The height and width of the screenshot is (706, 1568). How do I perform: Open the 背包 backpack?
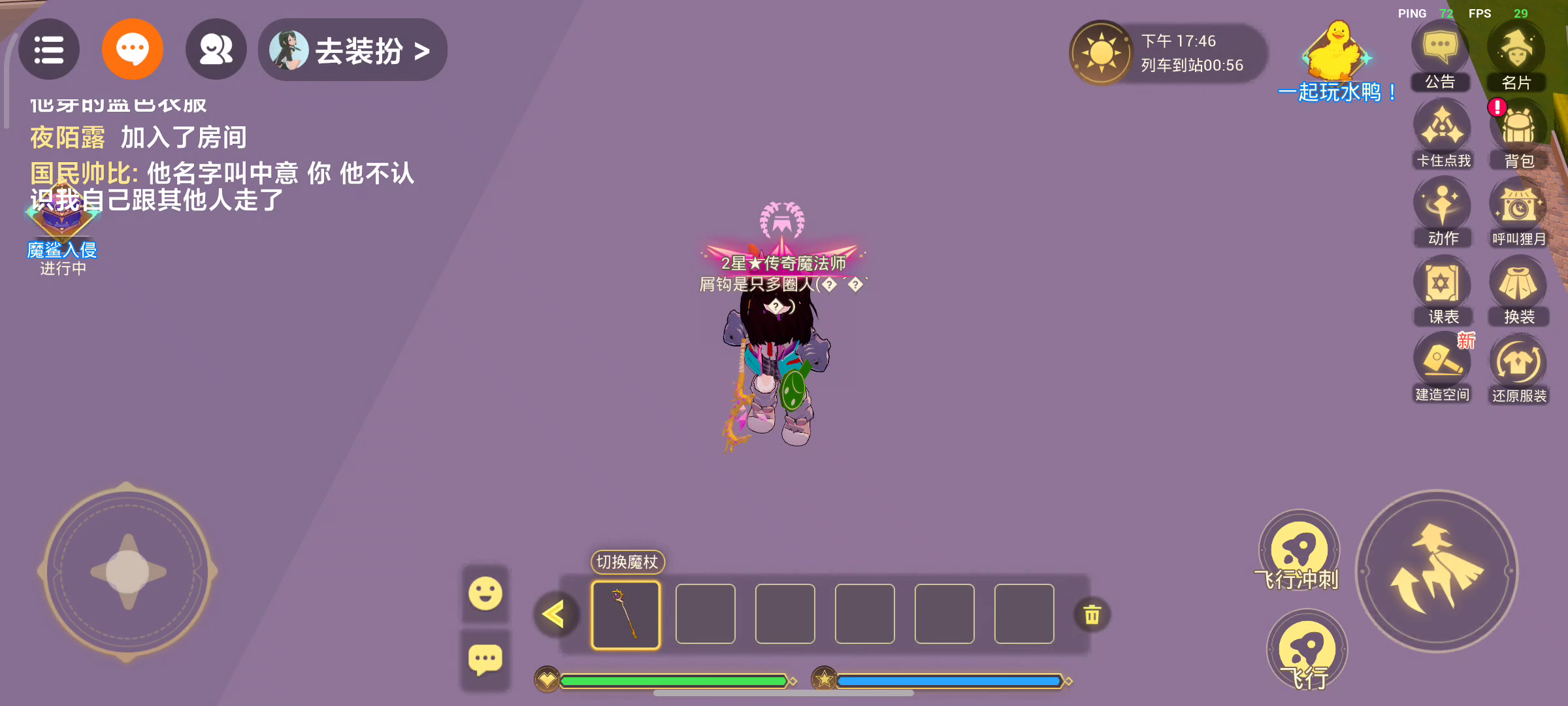pyautogui.click(x=1518, y=131)
